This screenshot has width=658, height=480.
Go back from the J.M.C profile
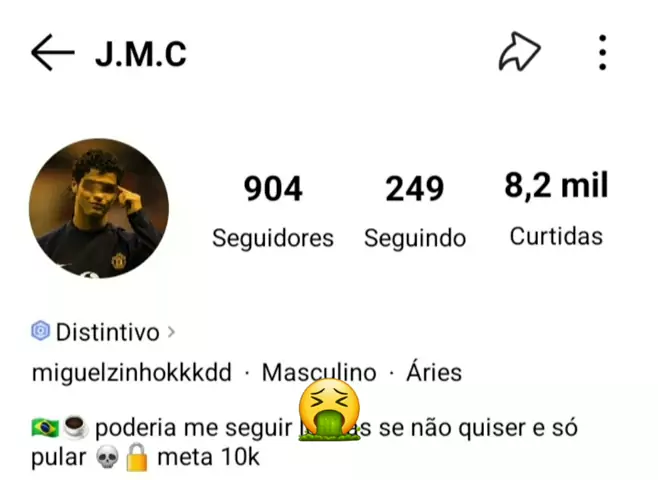pos(52,53)
